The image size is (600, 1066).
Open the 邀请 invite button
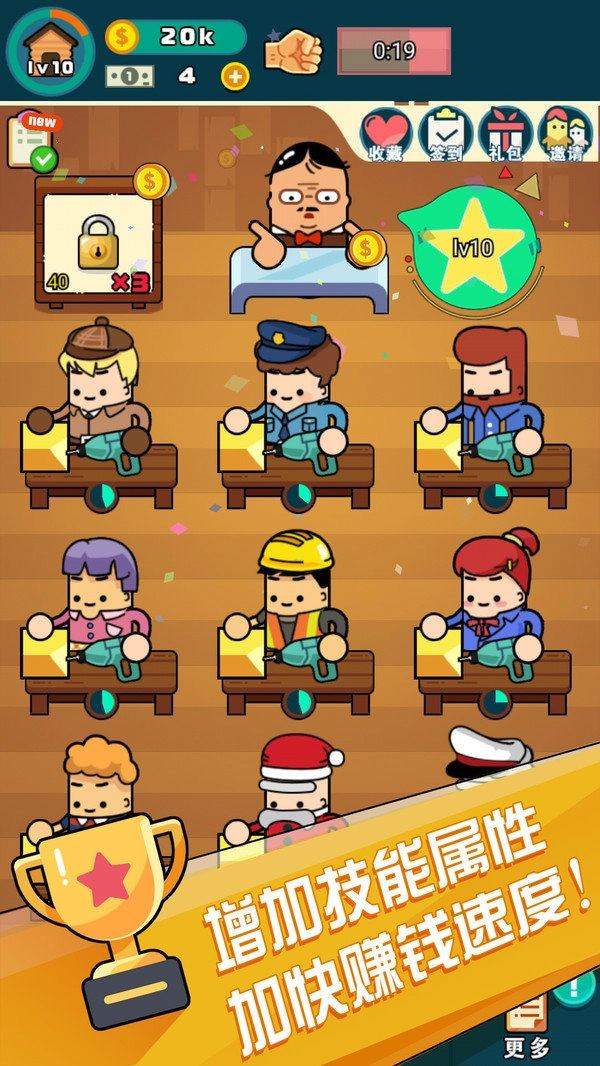[565, 134]
